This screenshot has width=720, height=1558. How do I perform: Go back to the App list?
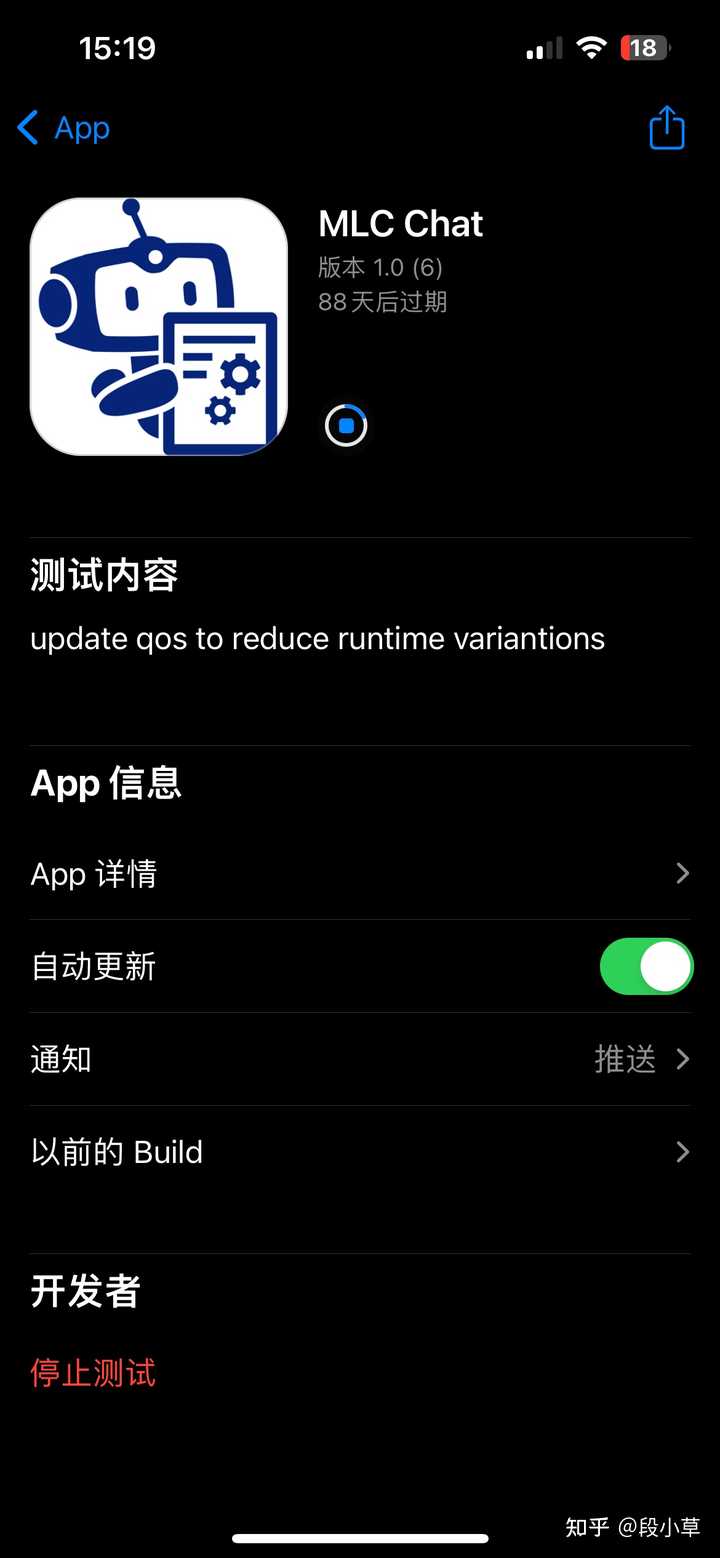pyautogui.click(x=64, y=128)
